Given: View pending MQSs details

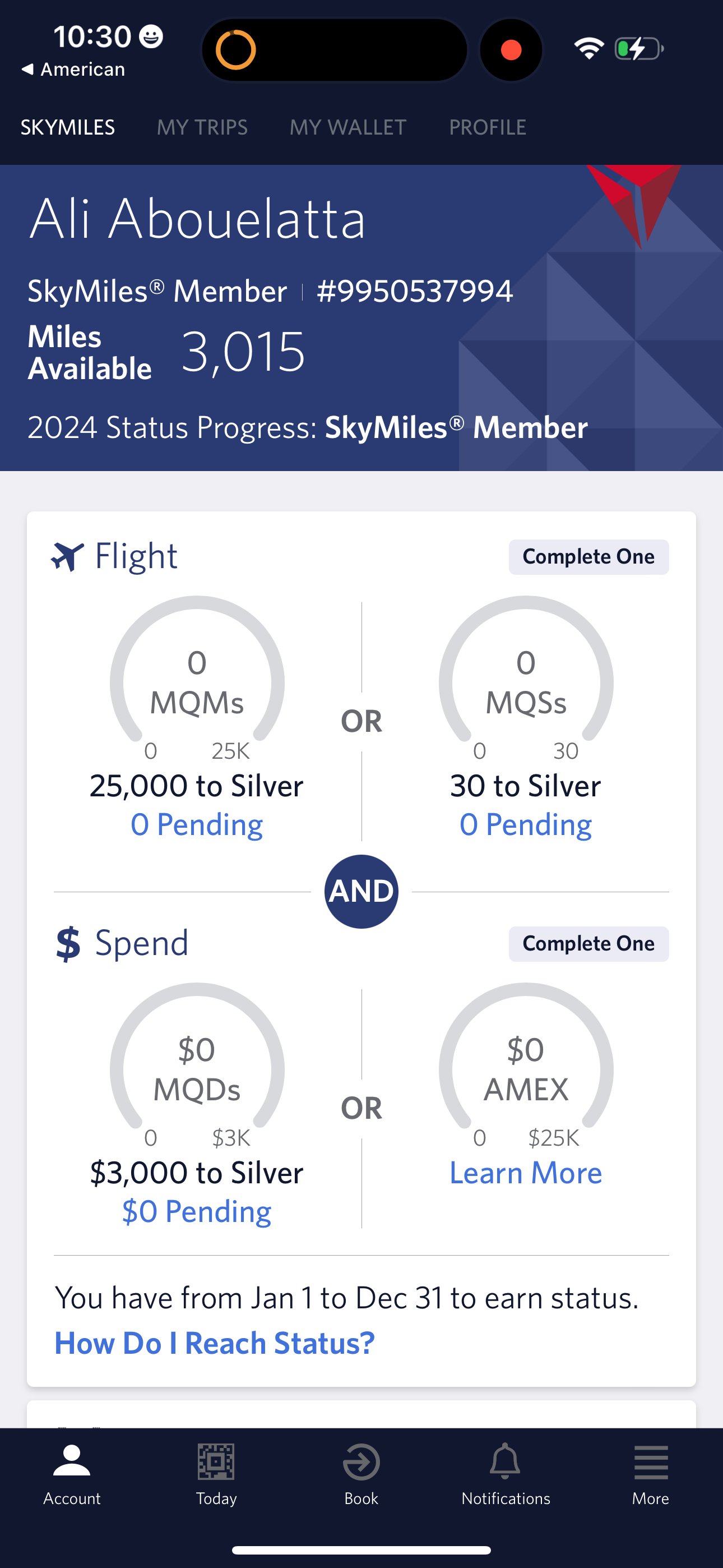Looking at the screenshot, I should click(525, 824).
